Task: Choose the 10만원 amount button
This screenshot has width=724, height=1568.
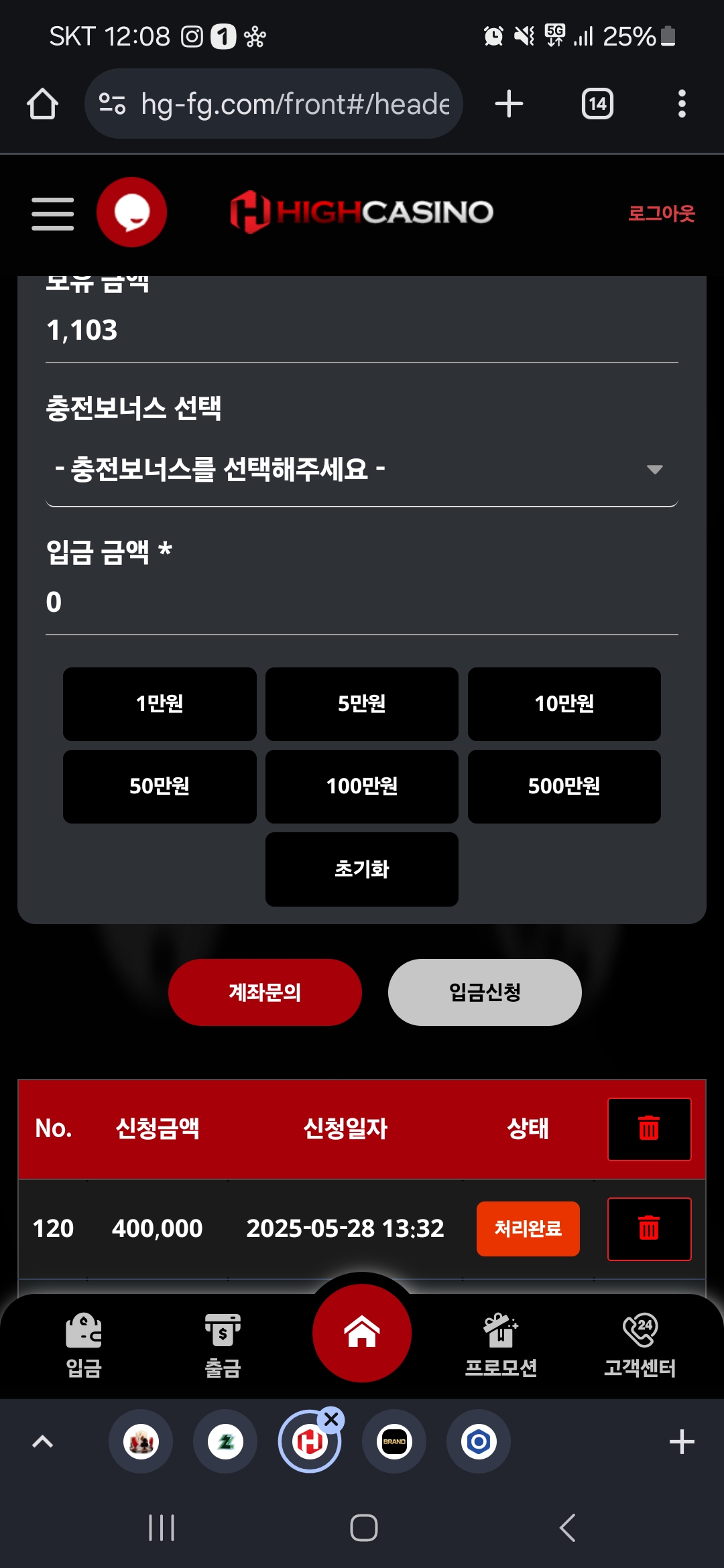Action: pyautogui.click(x=564, y=704)
